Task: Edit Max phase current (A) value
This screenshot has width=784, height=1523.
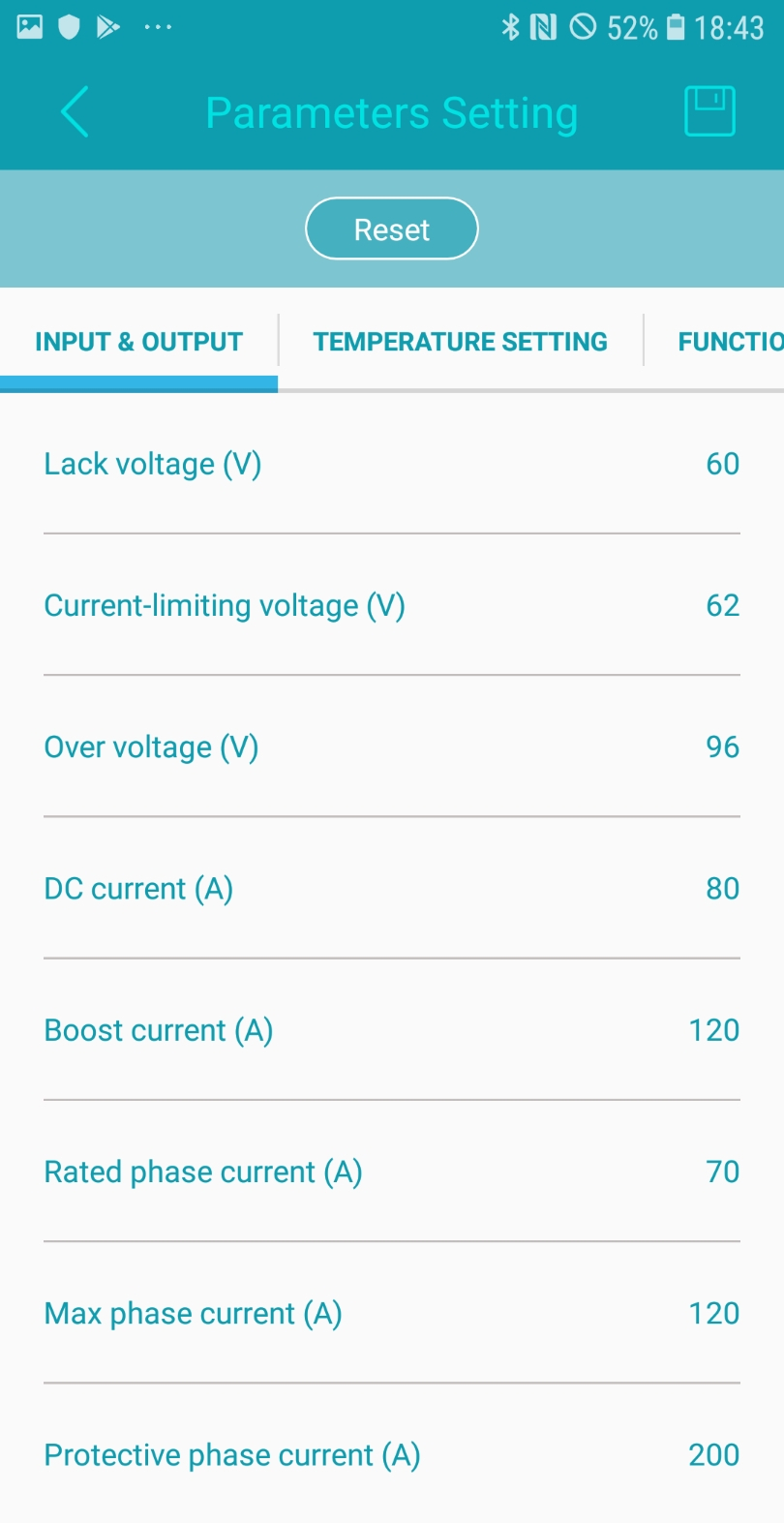Action: click(x=392, y=1313)
